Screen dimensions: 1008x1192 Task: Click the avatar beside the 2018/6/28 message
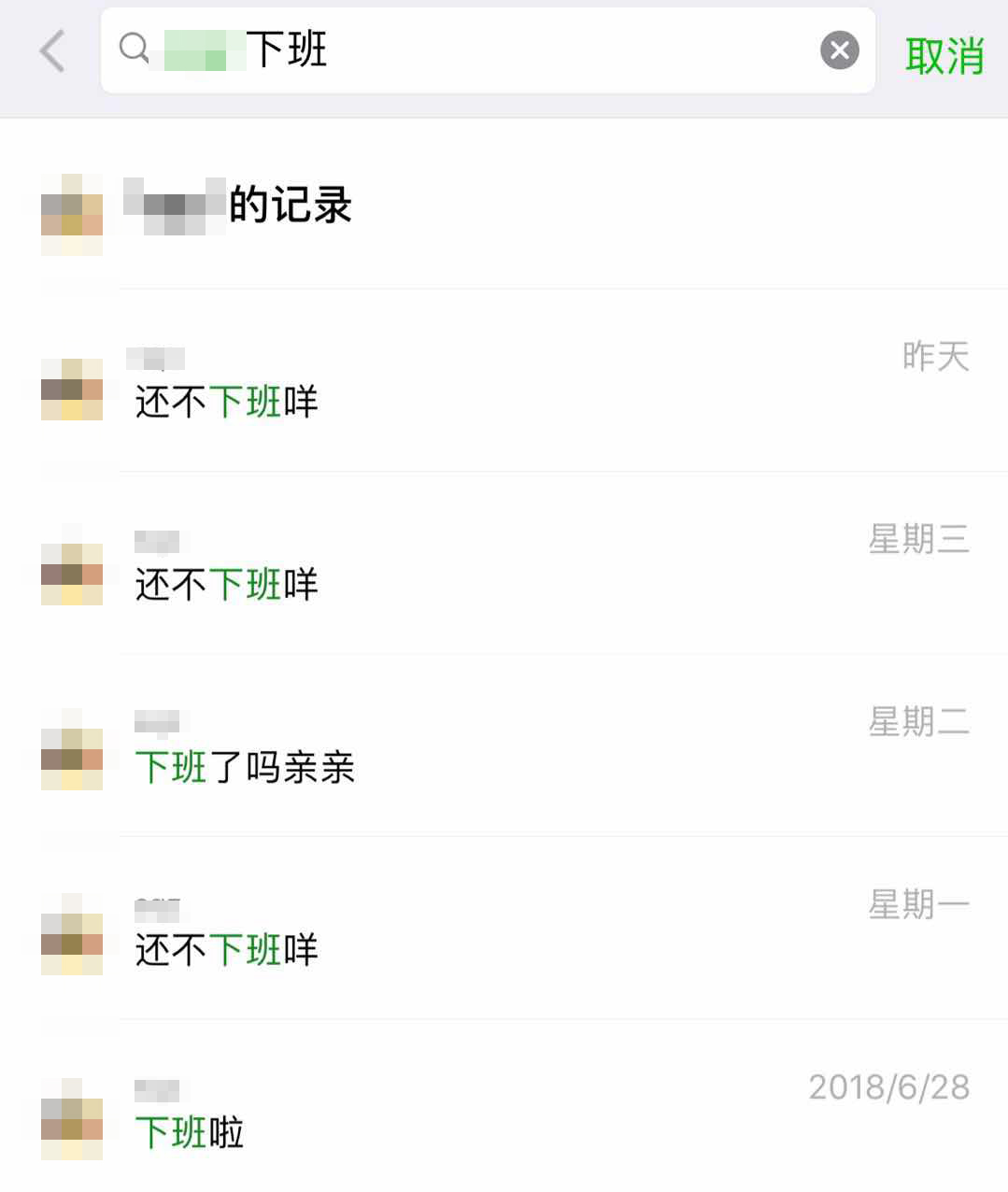tap(71, 1122)
